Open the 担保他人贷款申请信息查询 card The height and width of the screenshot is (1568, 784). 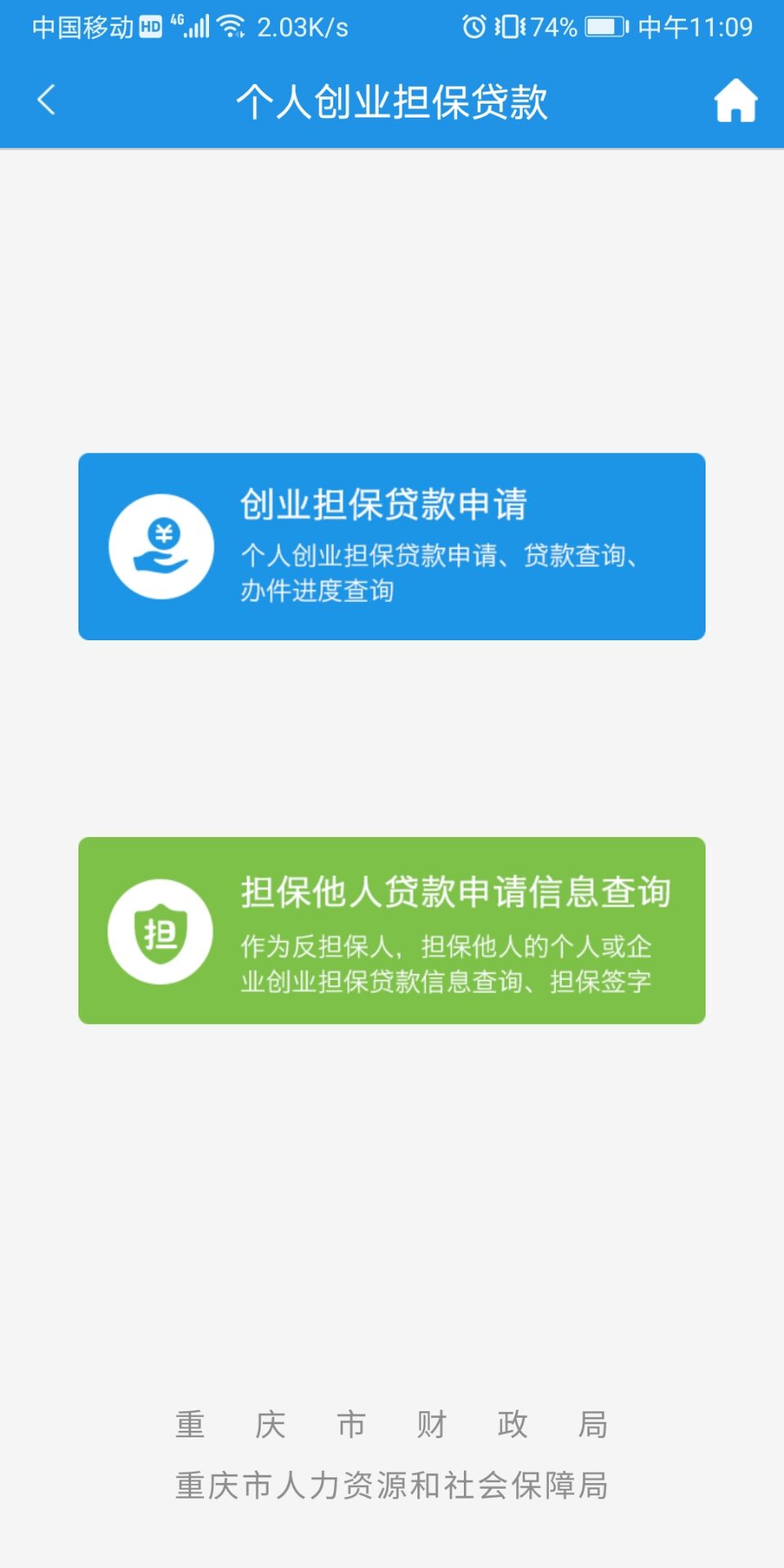click(x=392, y=930)
